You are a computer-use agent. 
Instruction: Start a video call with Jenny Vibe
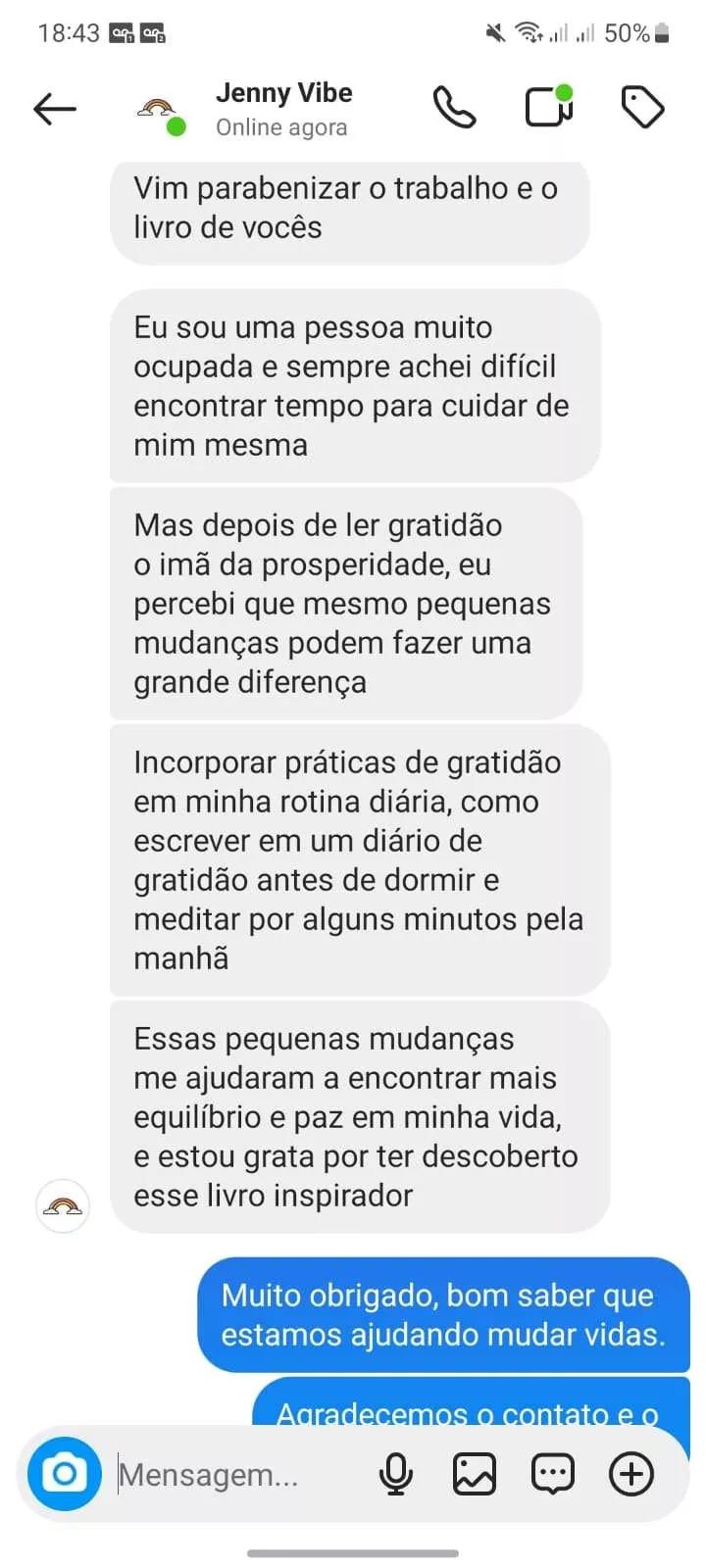tap(549, 107)
